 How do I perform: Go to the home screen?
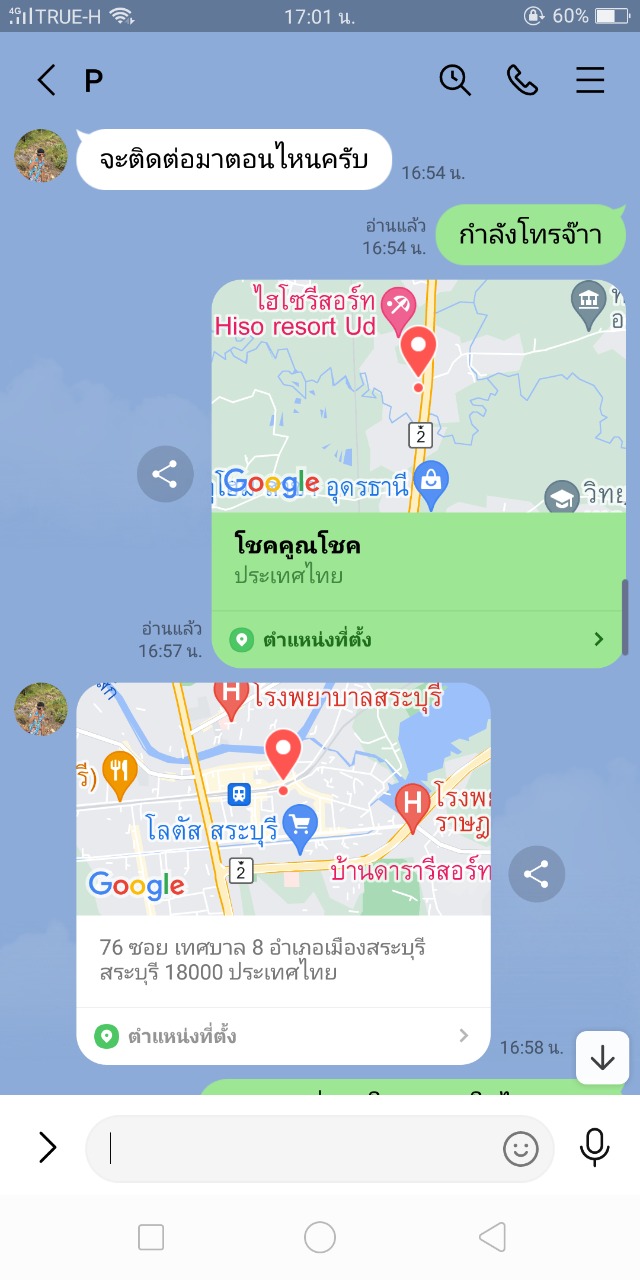tap(320, 1238)
